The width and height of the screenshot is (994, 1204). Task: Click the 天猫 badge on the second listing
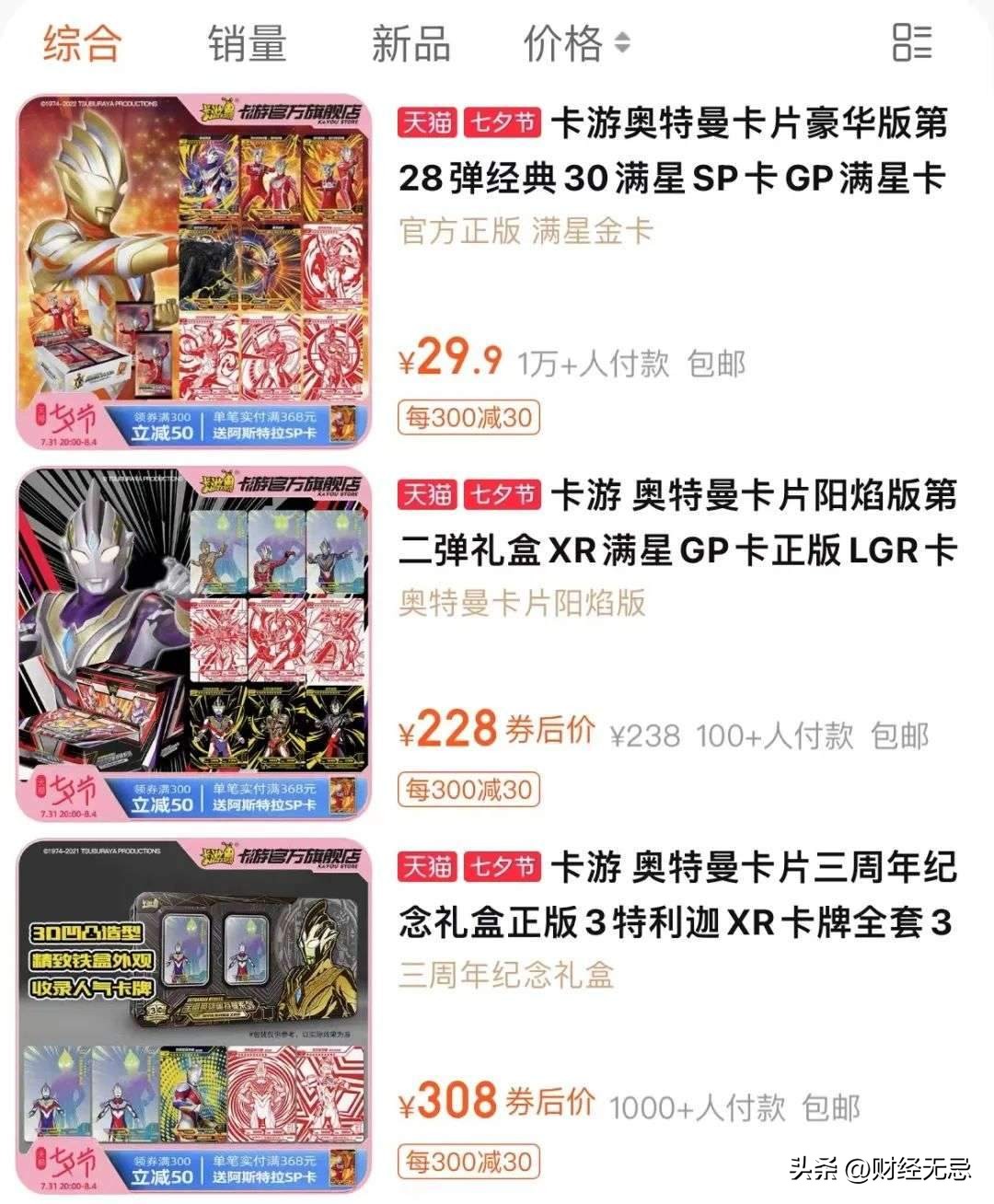tap(428, 494)
